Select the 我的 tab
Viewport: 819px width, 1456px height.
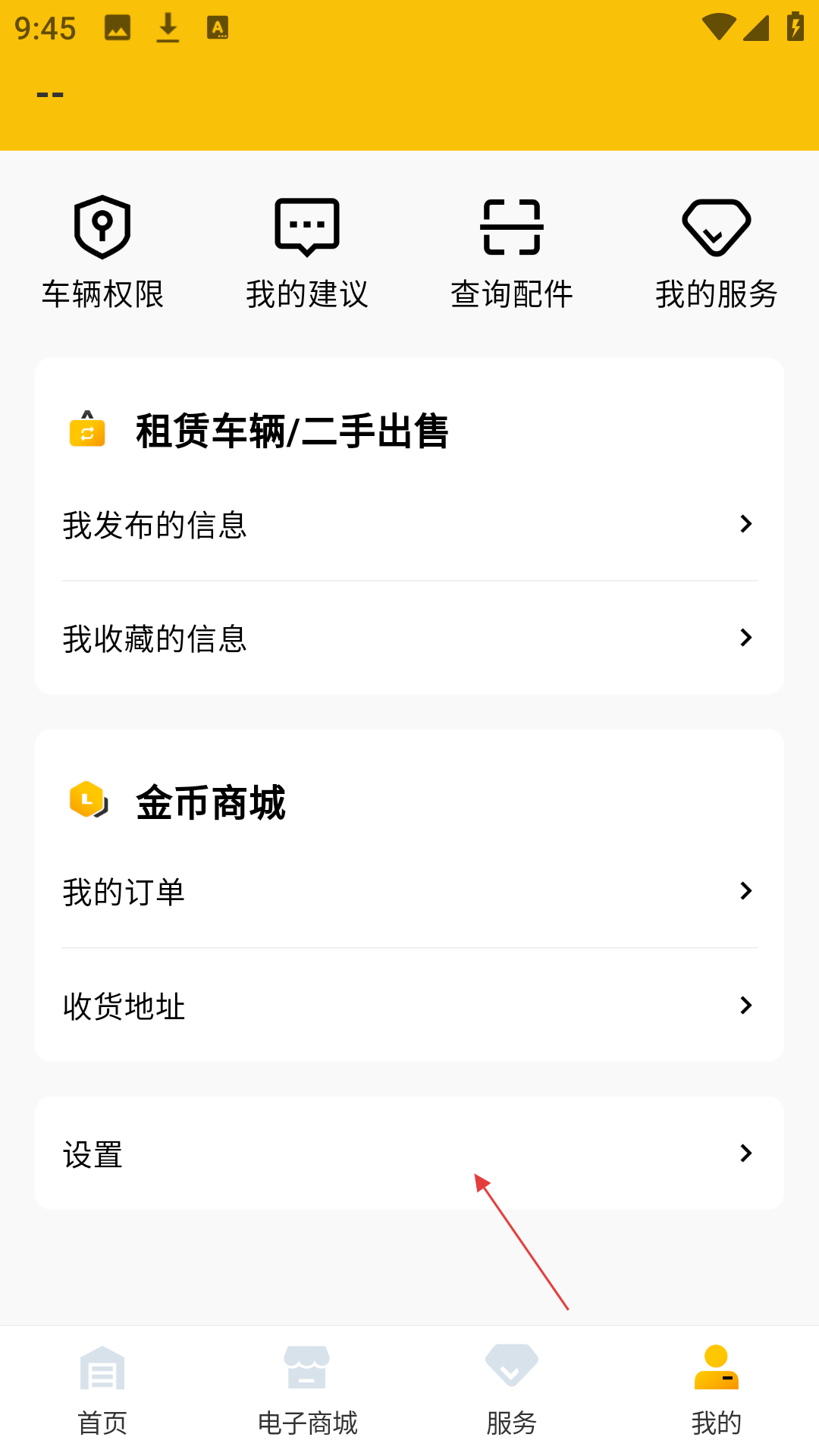717,1391
